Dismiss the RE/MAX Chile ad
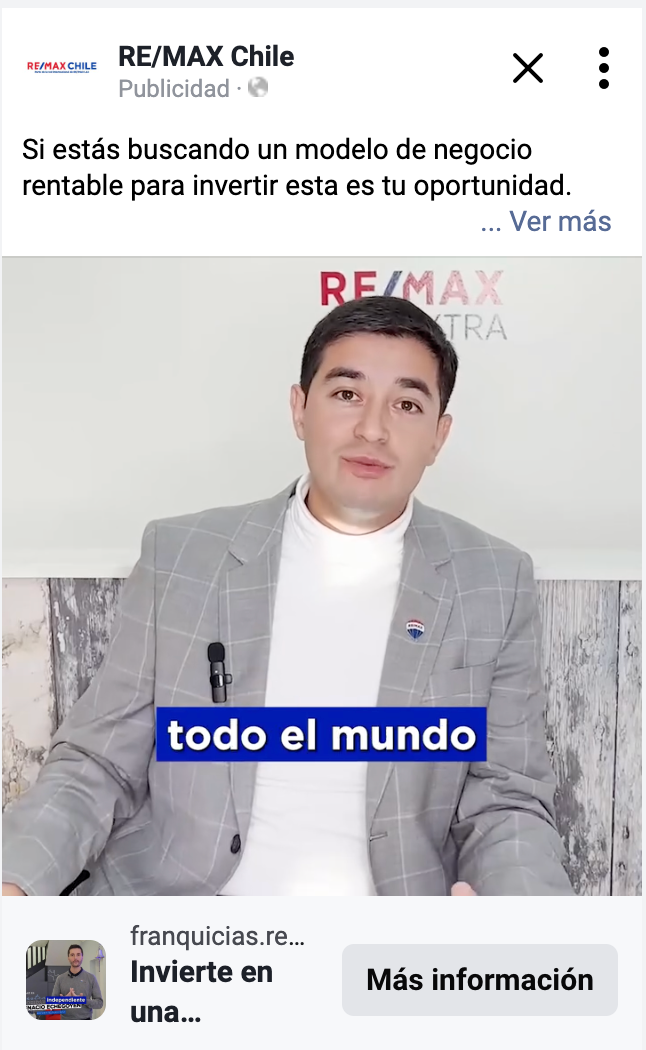Screen dimensions: 646x1050 pyautogui.click(x=527, y=68)
